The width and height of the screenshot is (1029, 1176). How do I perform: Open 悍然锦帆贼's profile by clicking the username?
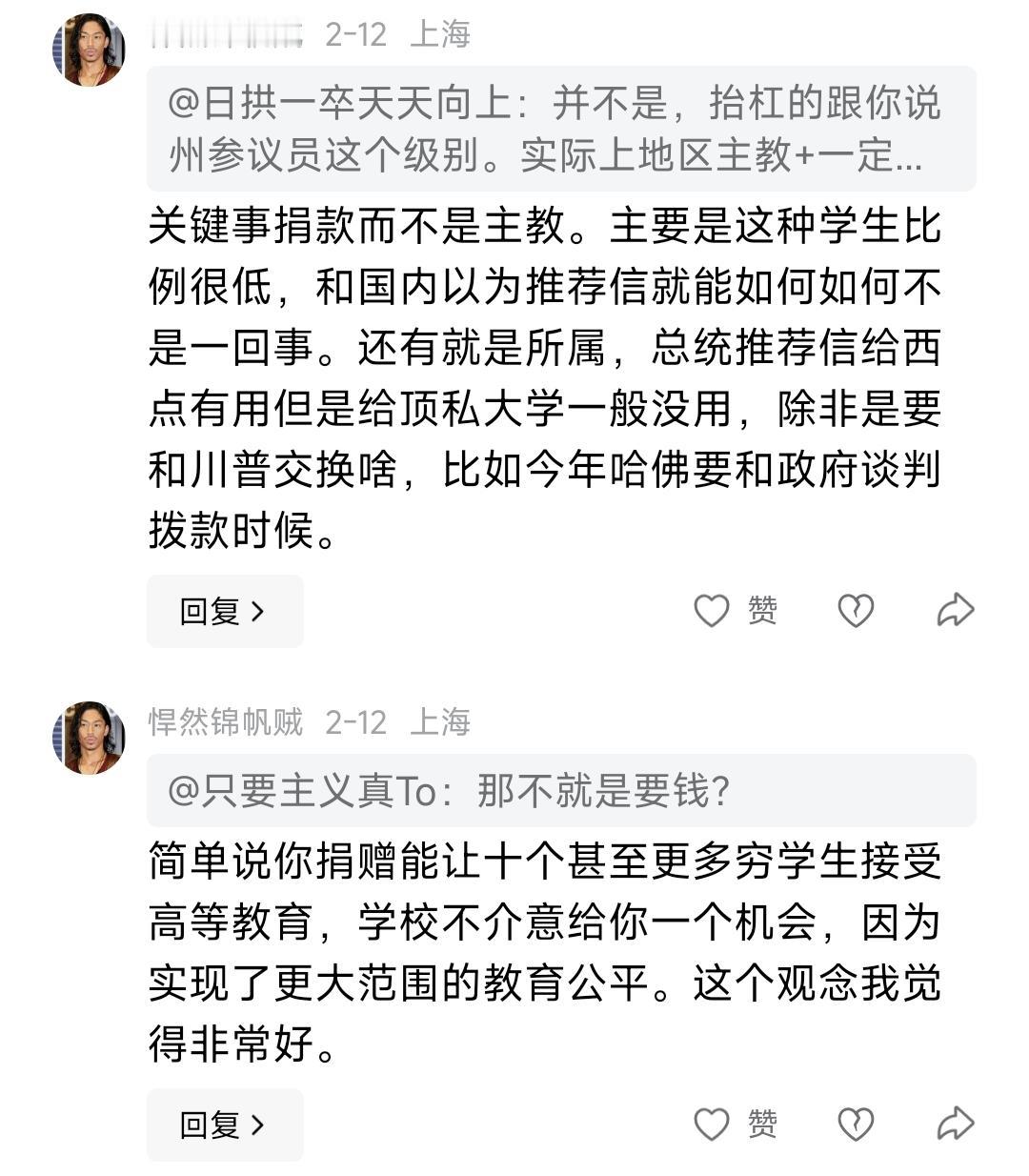coord(227,722)
